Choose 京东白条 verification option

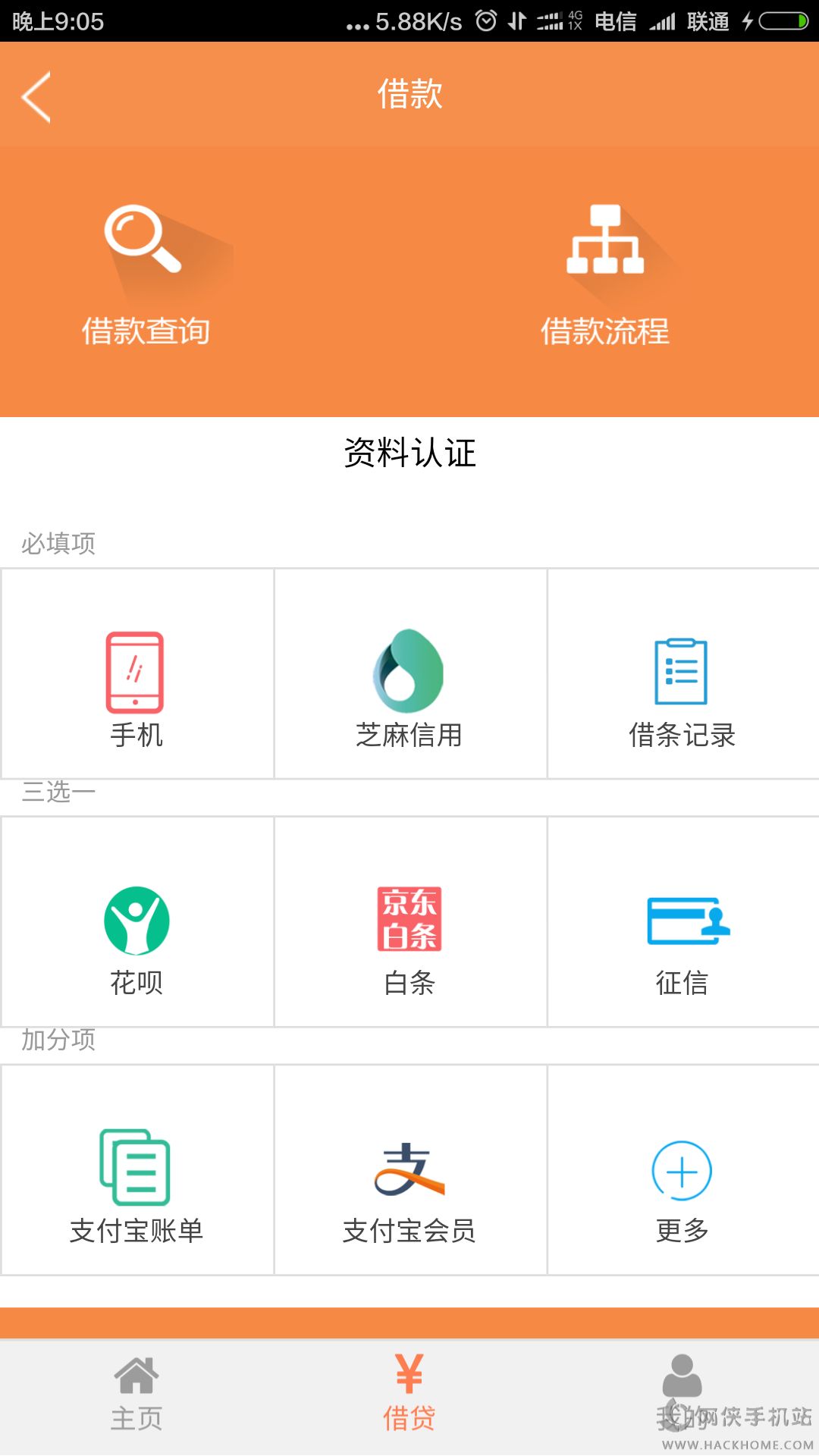click(x=409, y=923)
